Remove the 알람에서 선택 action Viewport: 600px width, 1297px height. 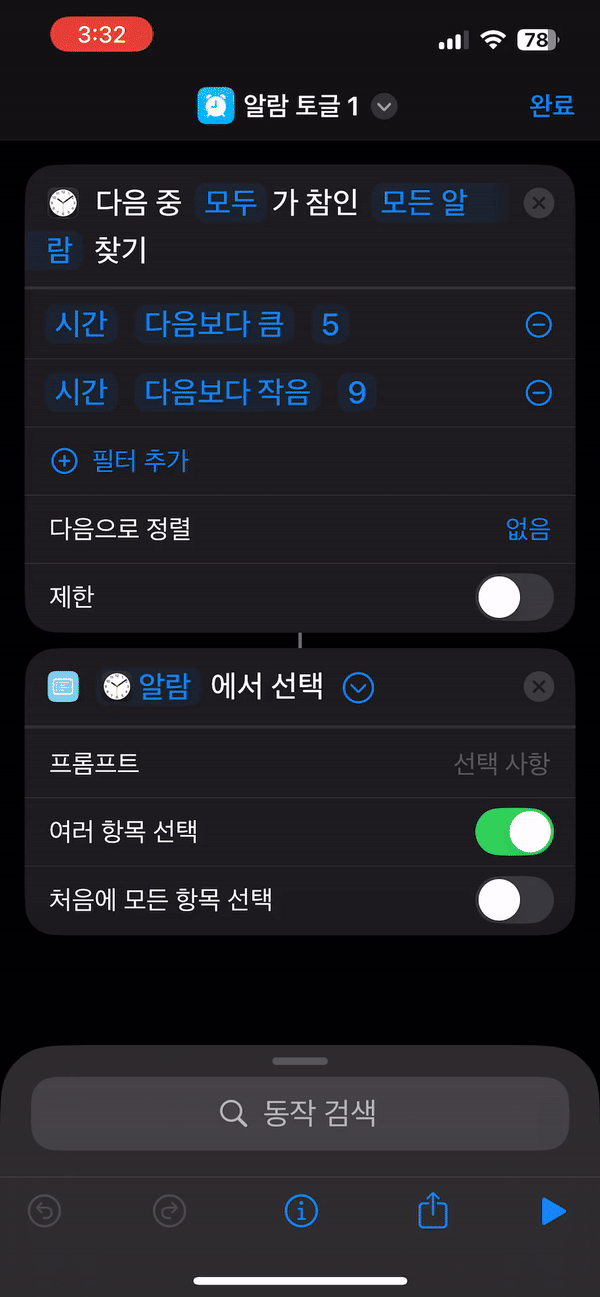pos(539,687)
